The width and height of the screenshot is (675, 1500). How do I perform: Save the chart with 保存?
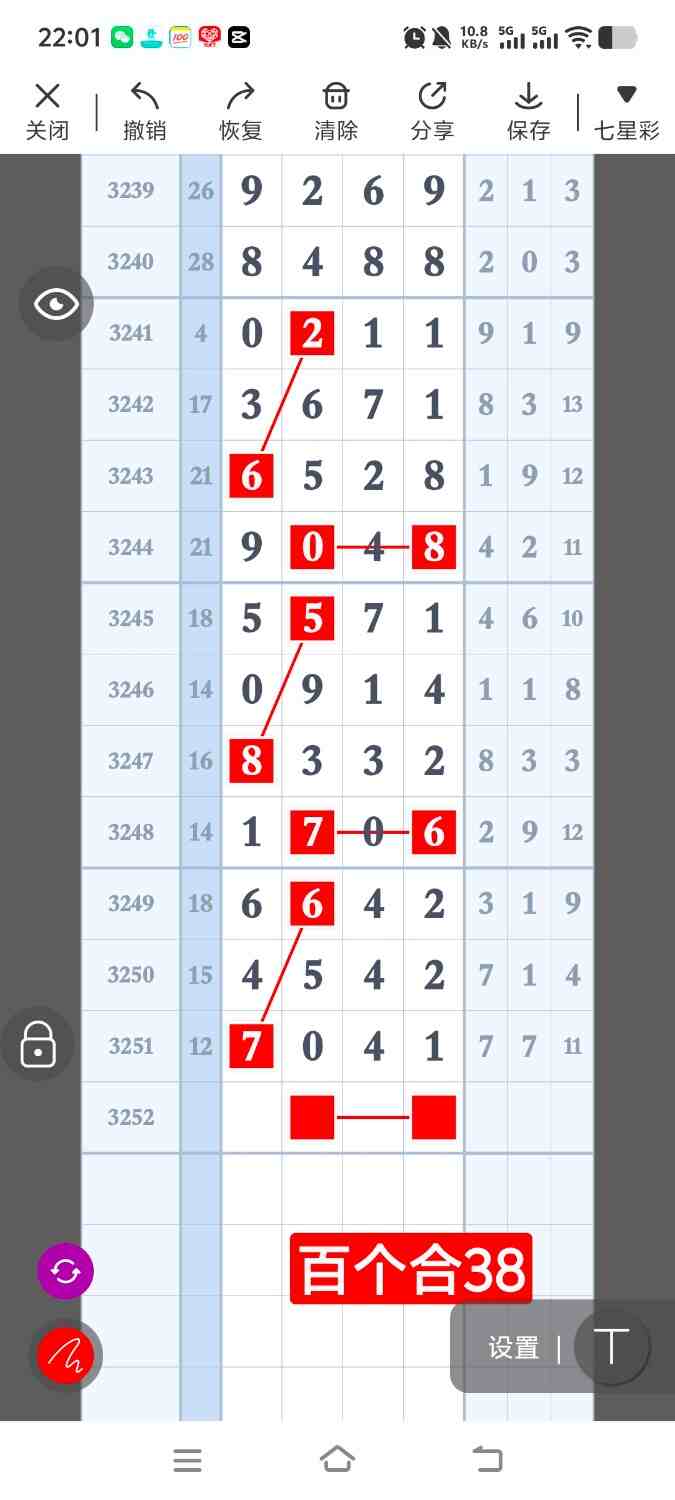pyautogui.click(x=528, y=111)
